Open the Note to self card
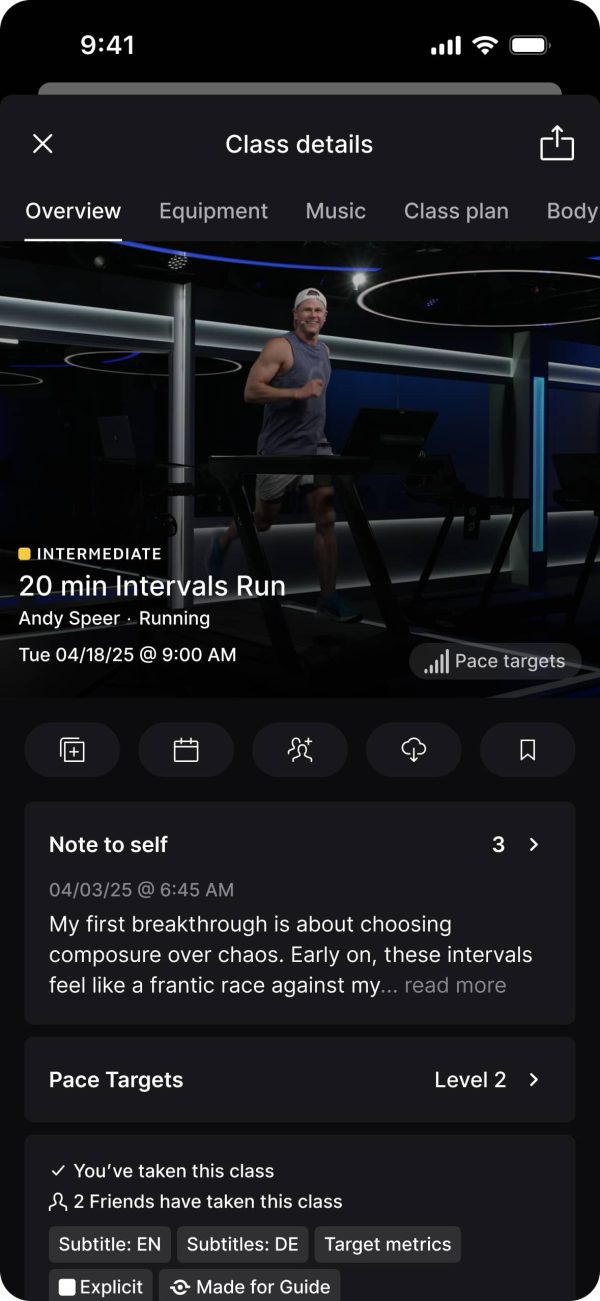This screenshot has height=1301, width=600. 300,845
